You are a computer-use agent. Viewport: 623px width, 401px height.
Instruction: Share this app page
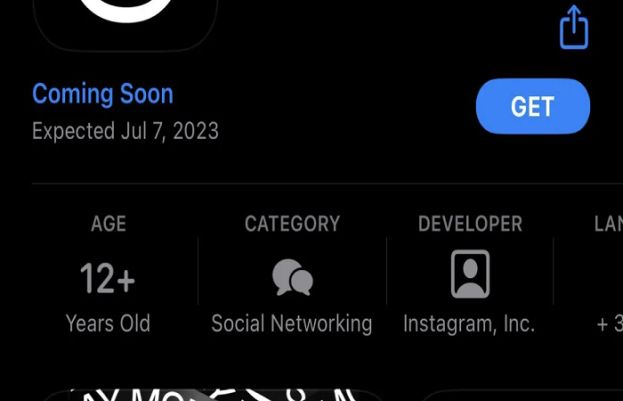(573, 27)
